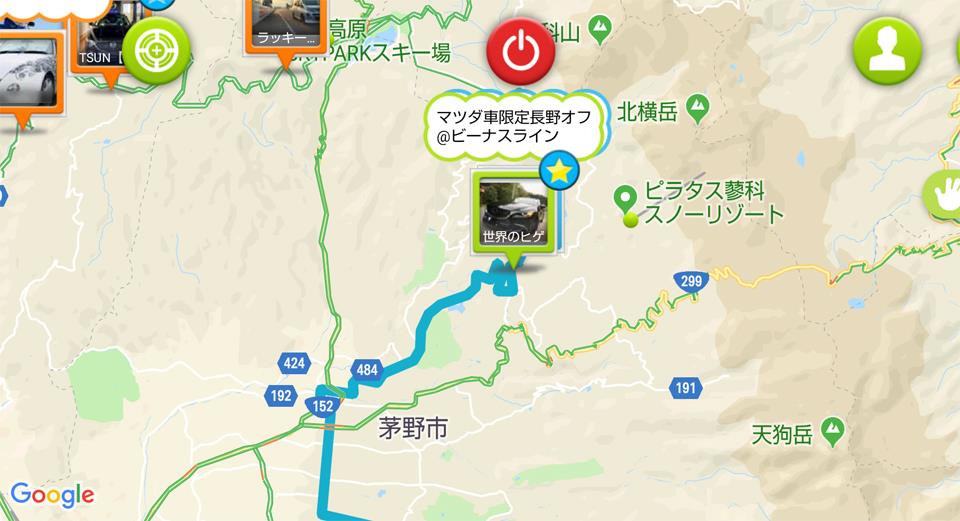
Task: Open the silver car marker at the left edge
Action: (27, 73)
